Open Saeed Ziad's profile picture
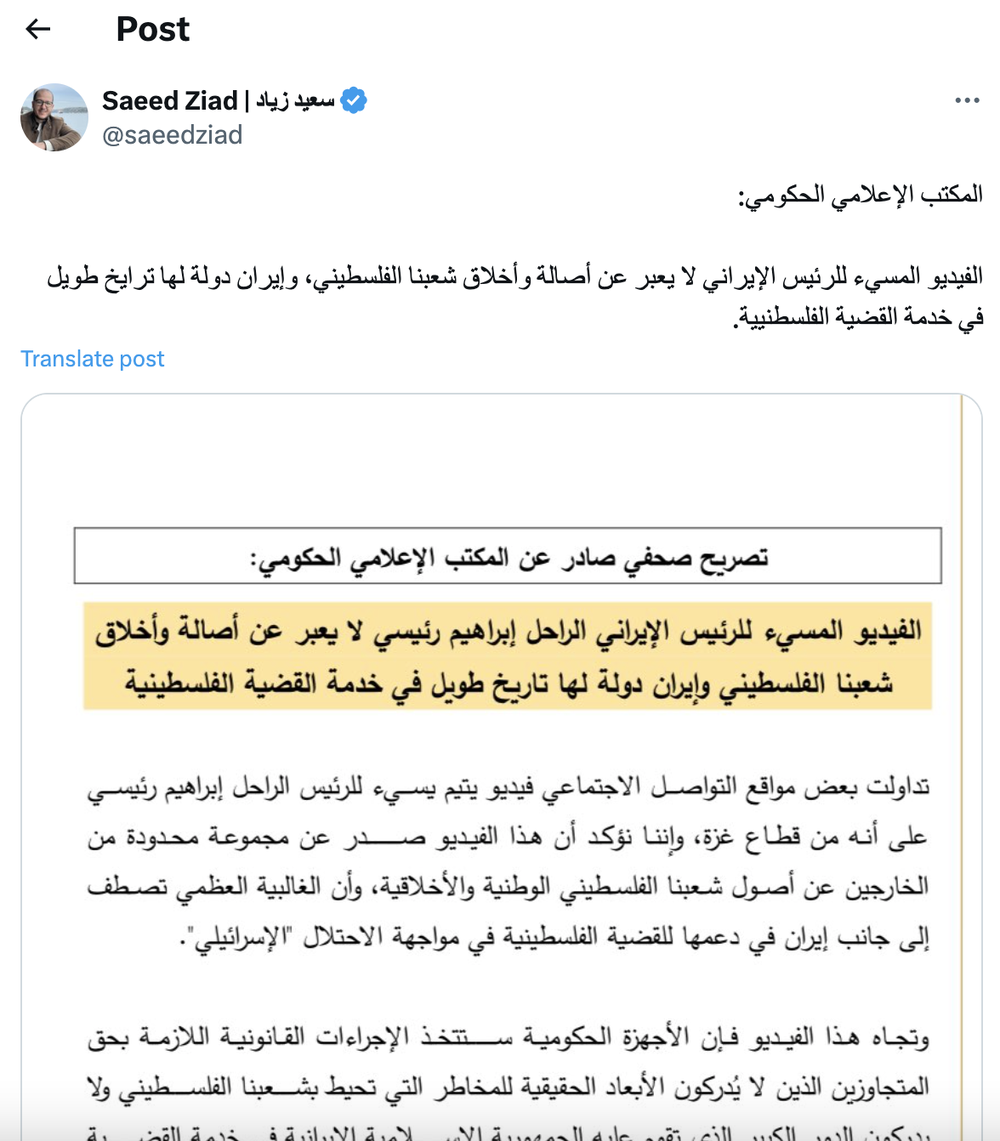Viewport: 1000px width, 1141px height. (x=55, y=117)
